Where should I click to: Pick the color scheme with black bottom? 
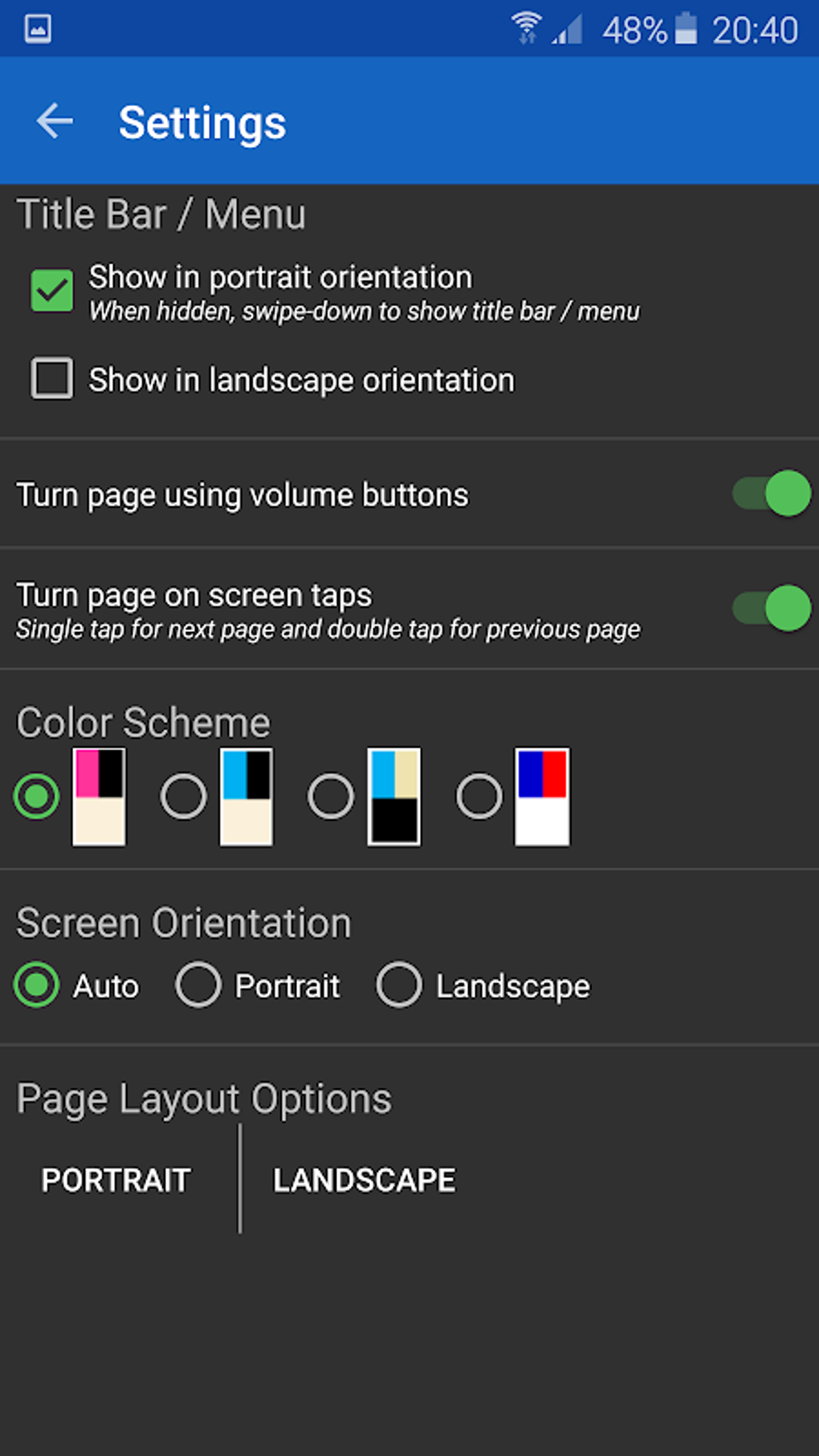tap(331, 797)
